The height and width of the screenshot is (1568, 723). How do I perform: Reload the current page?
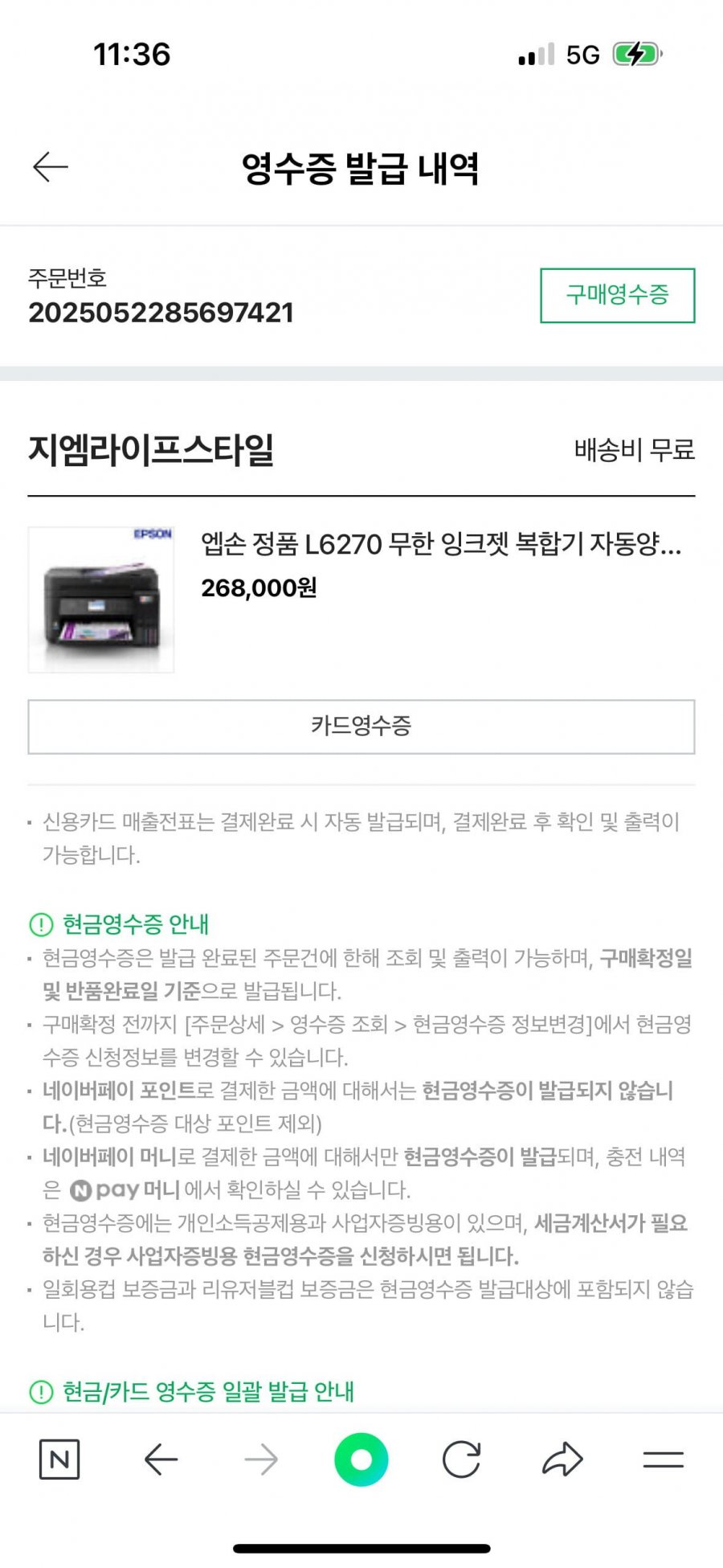(462, 1459)
